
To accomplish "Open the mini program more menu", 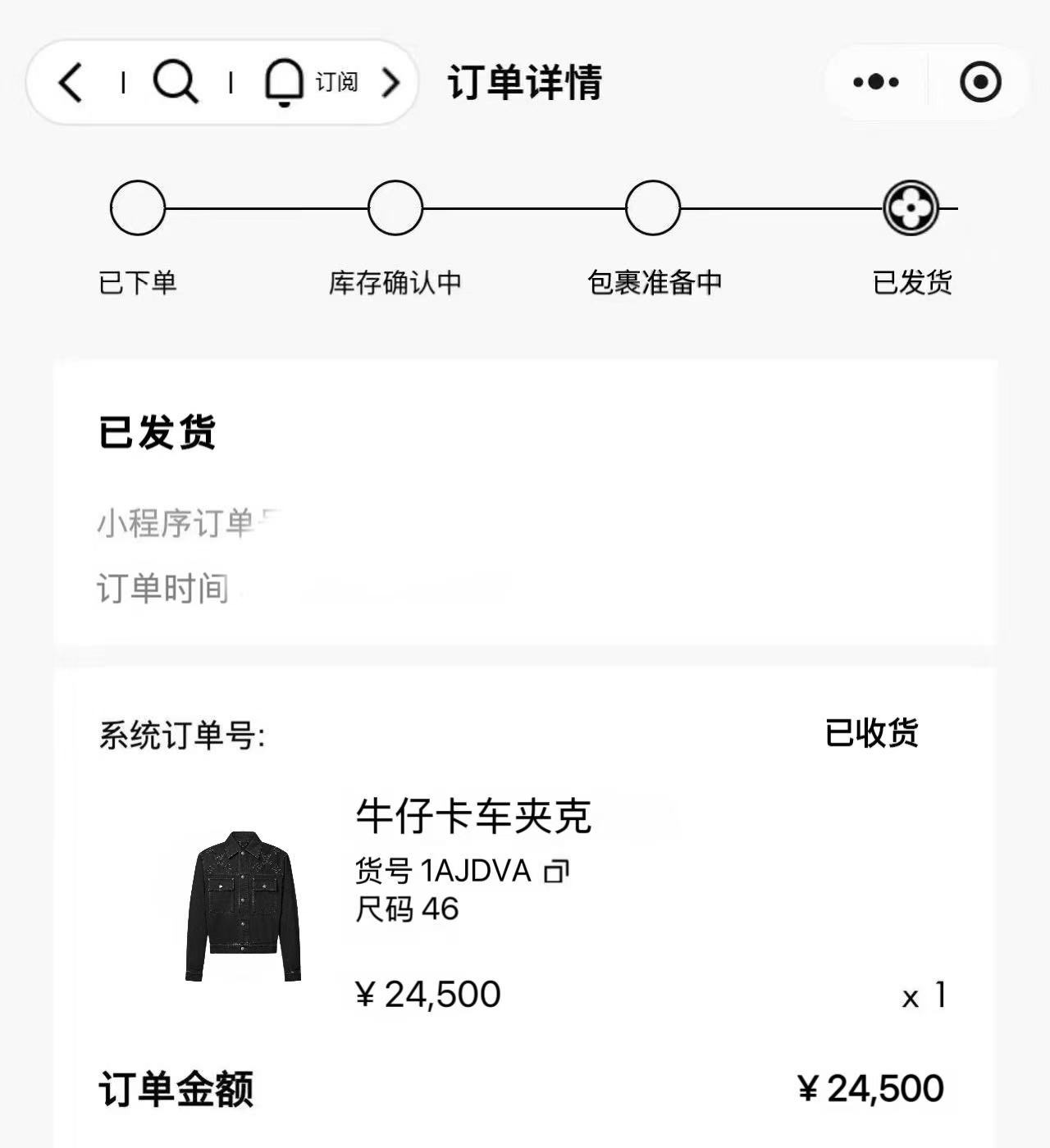I will [x=875, y=83].
